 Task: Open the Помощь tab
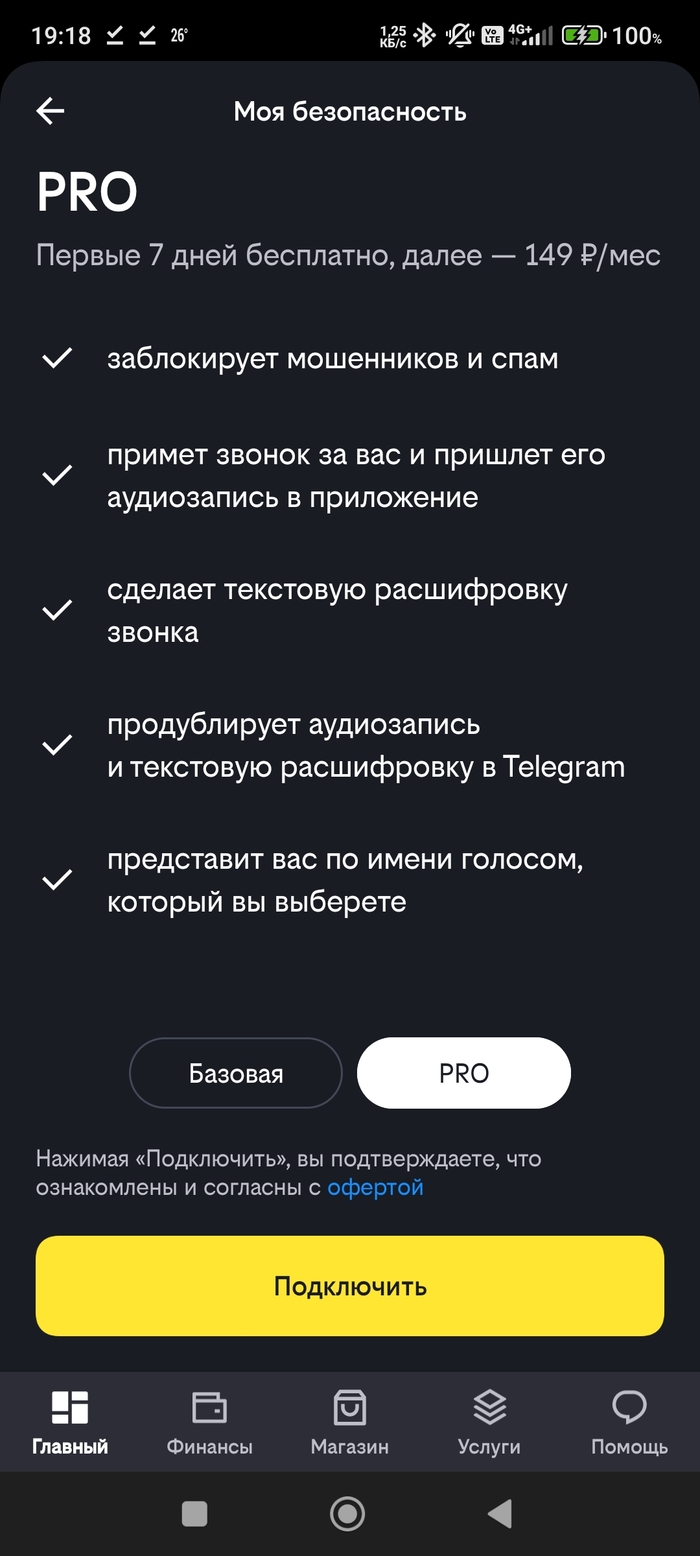(x=629, y=1422)
